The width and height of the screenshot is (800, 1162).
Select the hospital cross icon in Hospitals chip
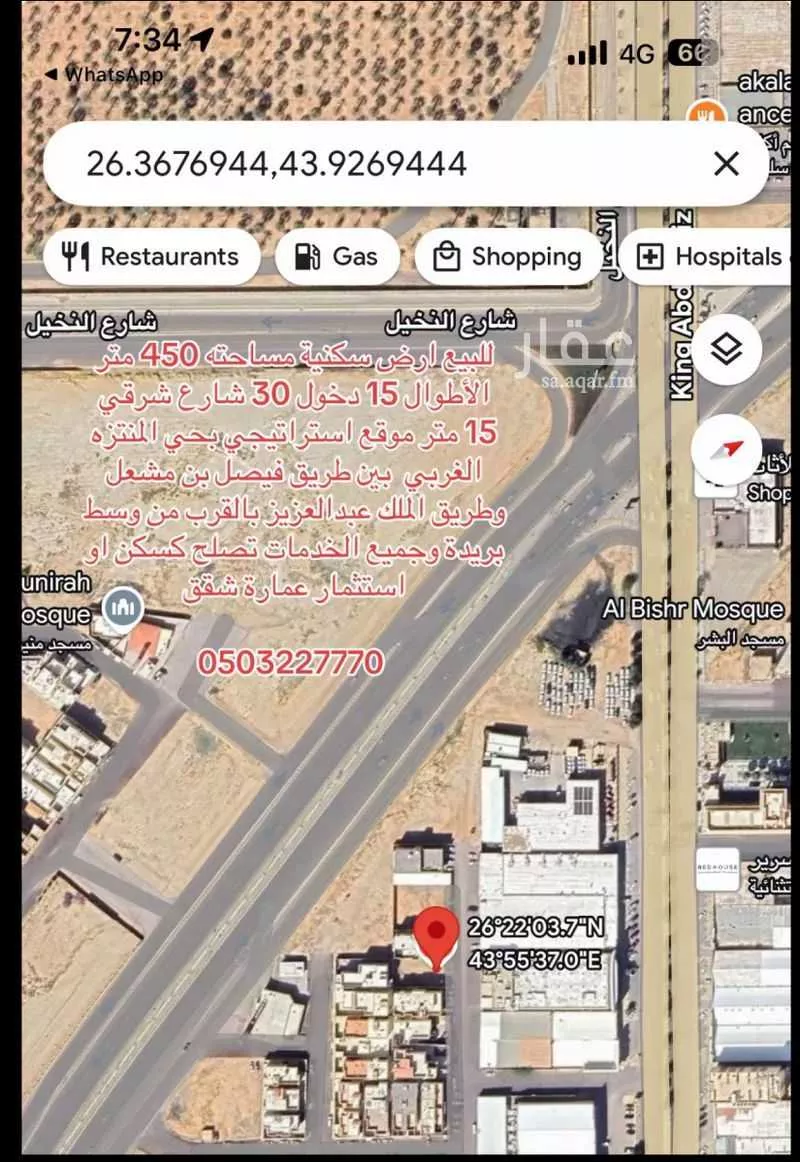click(651, 256)
